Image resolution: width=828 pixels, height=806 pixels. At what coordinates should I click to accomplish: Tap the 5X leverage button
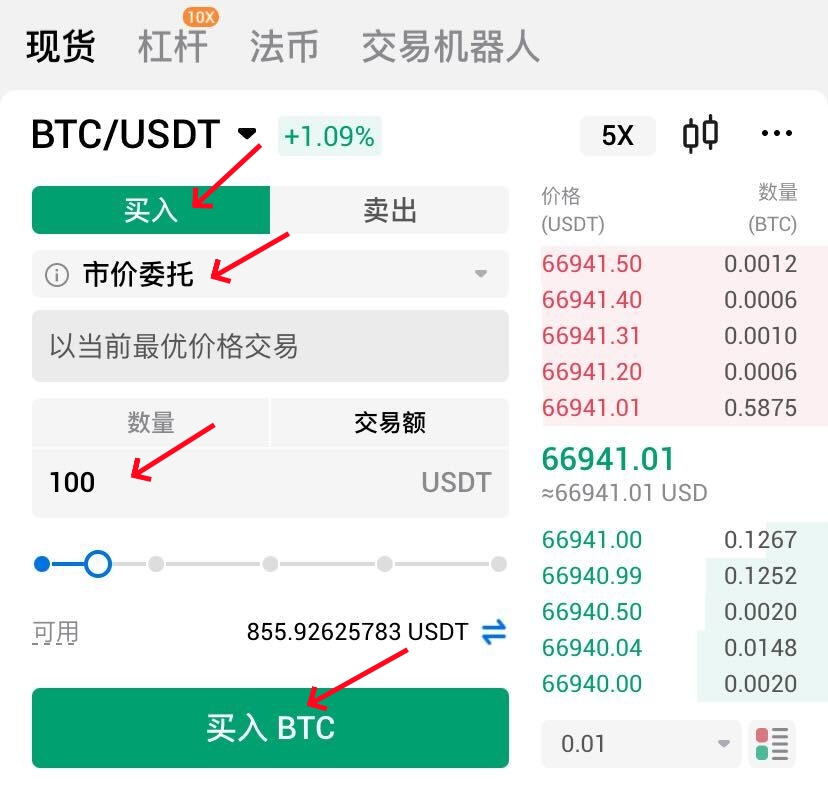point(617,136)
